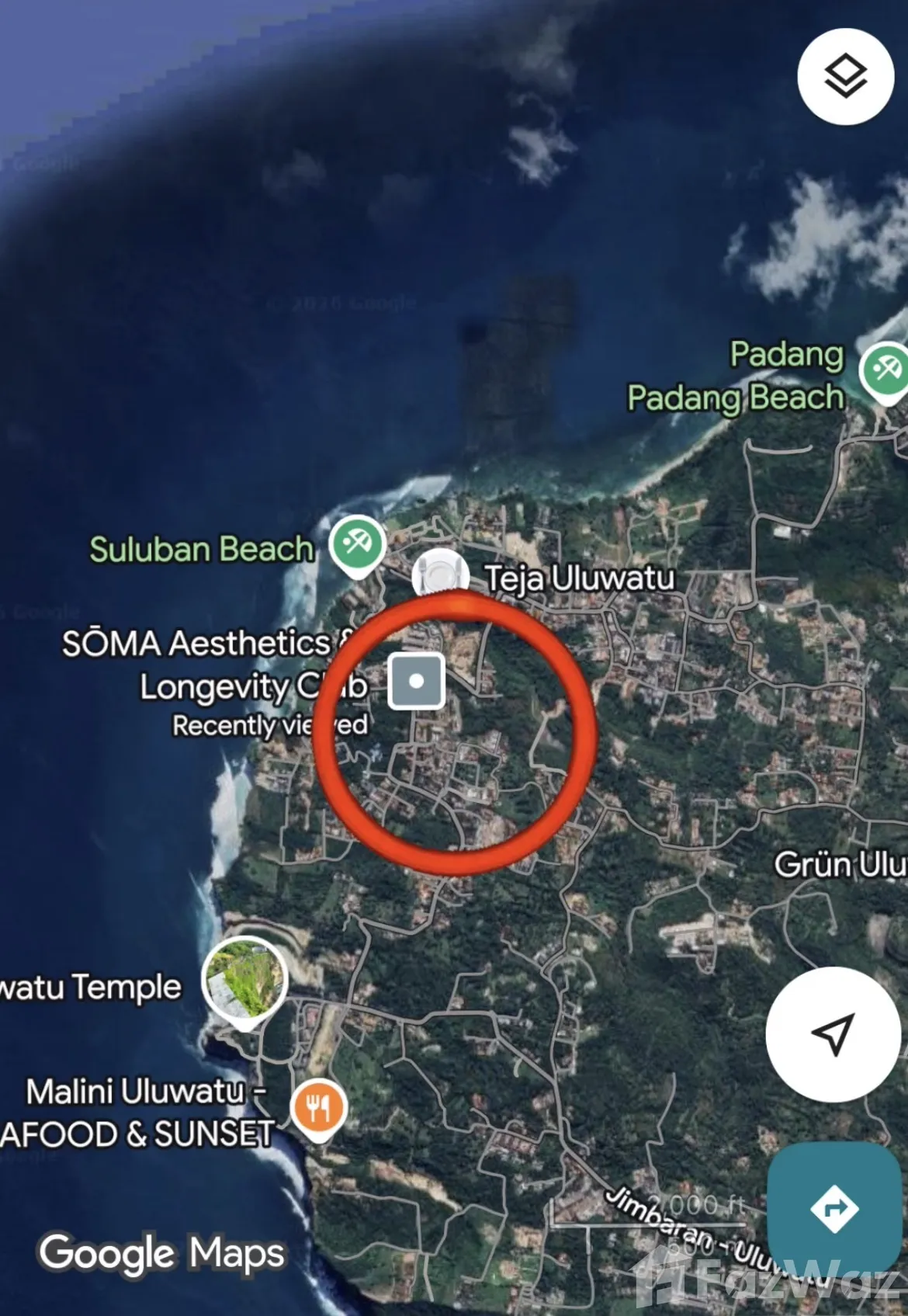Select the SŌMA Aesthetics square marker
The image size is (908, 1316).
click(417, 681)
